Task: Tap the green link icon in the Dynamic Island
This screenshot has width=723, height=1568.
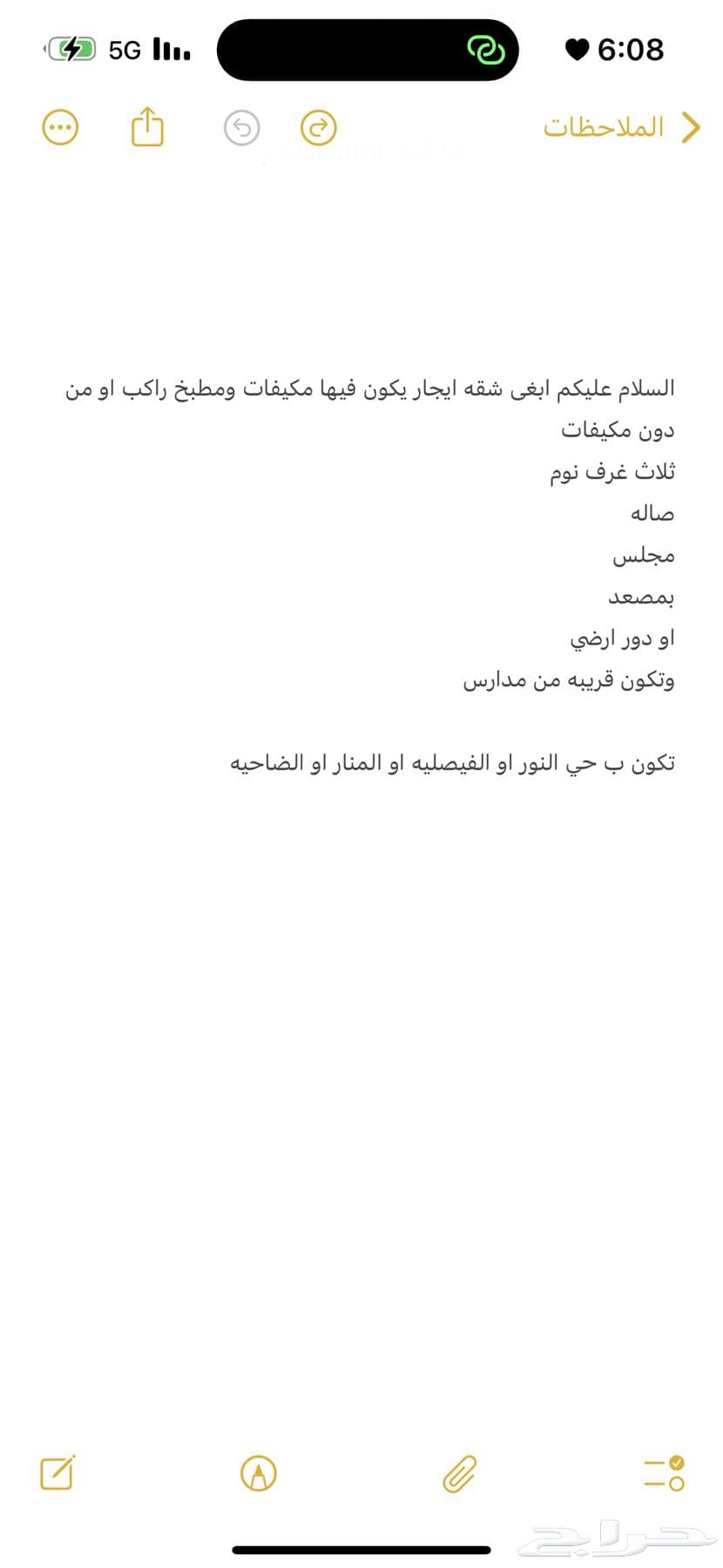Action: pyautogui.click(x=486, y=50)
